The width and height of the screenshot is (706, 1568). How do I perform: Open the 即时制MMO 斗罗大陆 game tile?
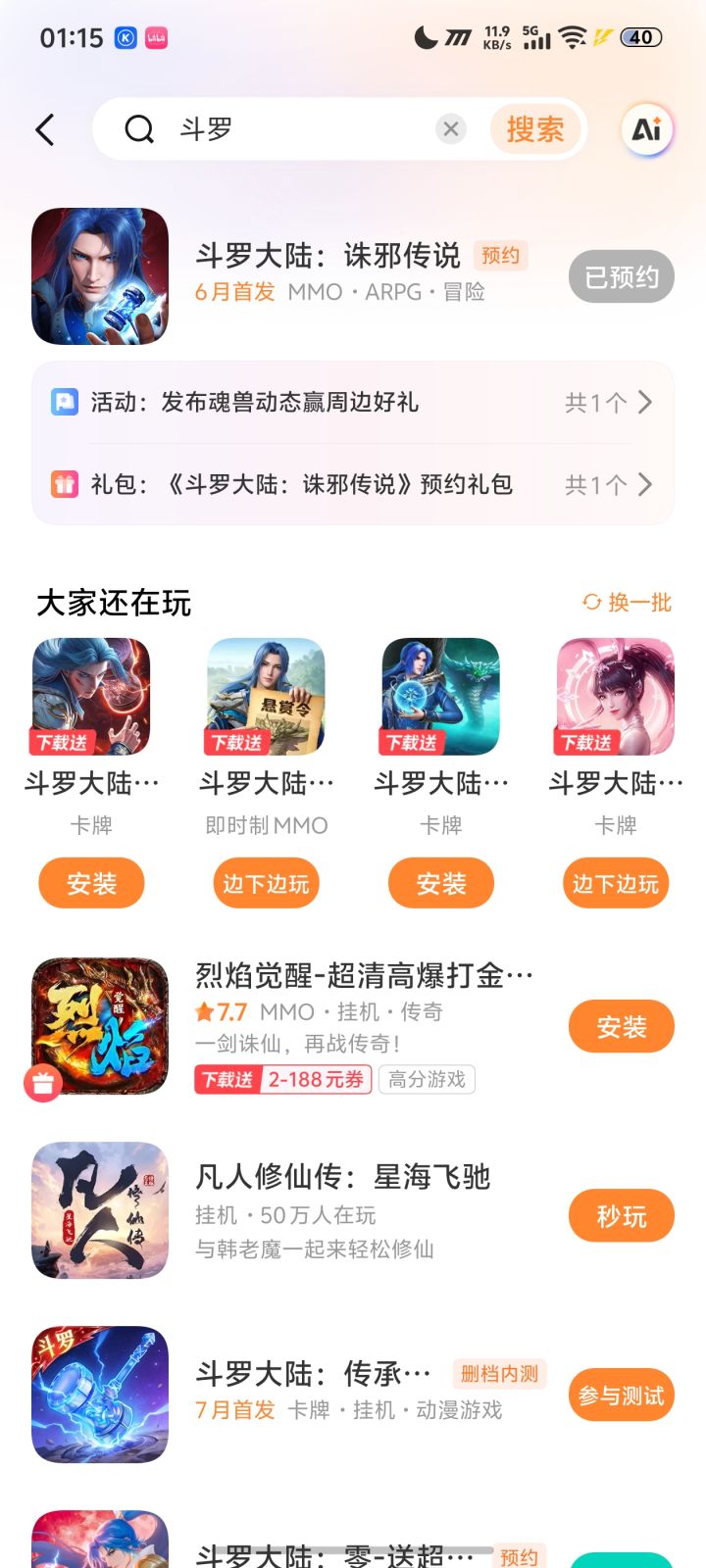(266, 697)
